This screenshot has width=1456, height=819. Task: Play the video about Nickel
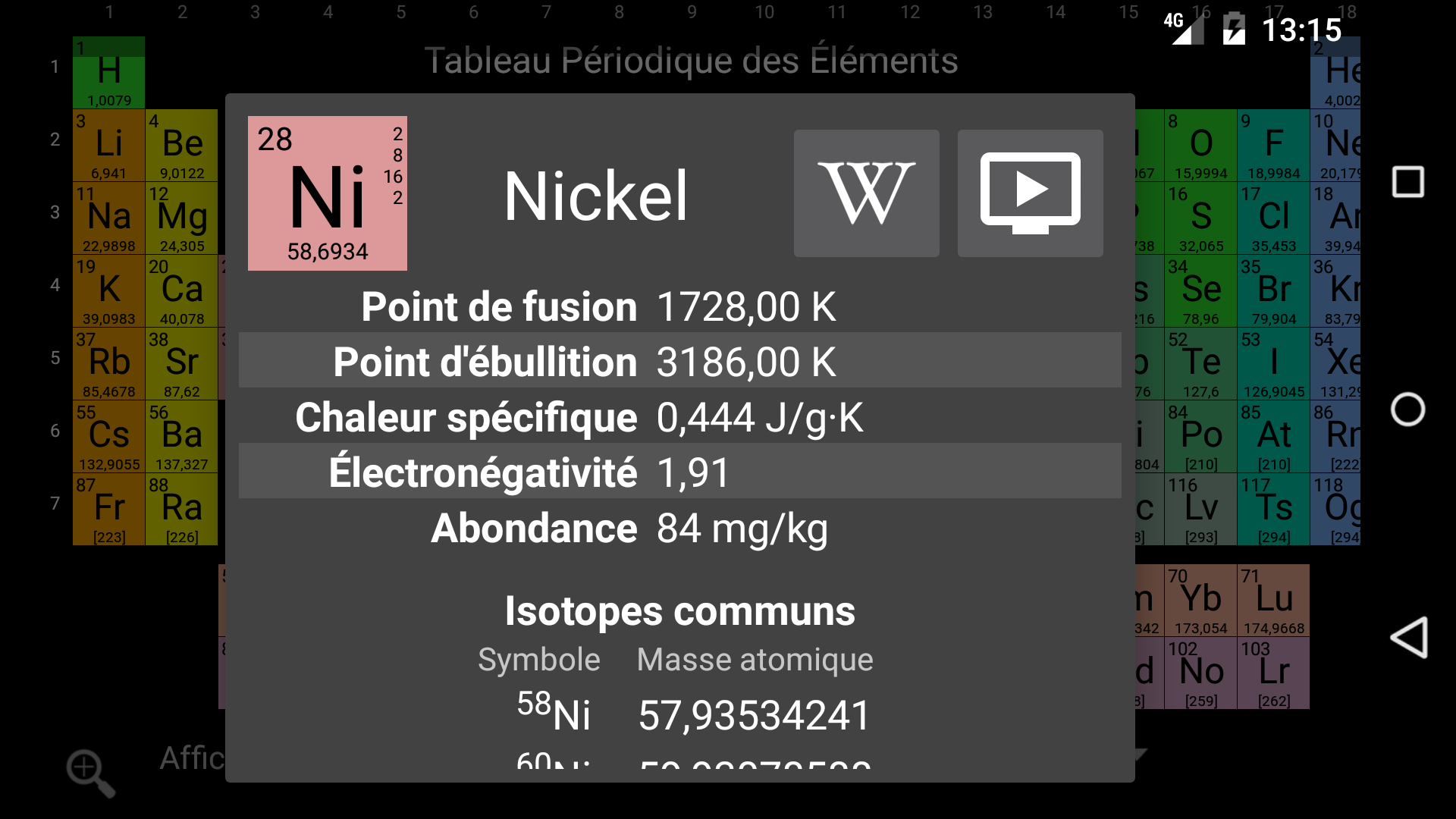coord(1030,193)
